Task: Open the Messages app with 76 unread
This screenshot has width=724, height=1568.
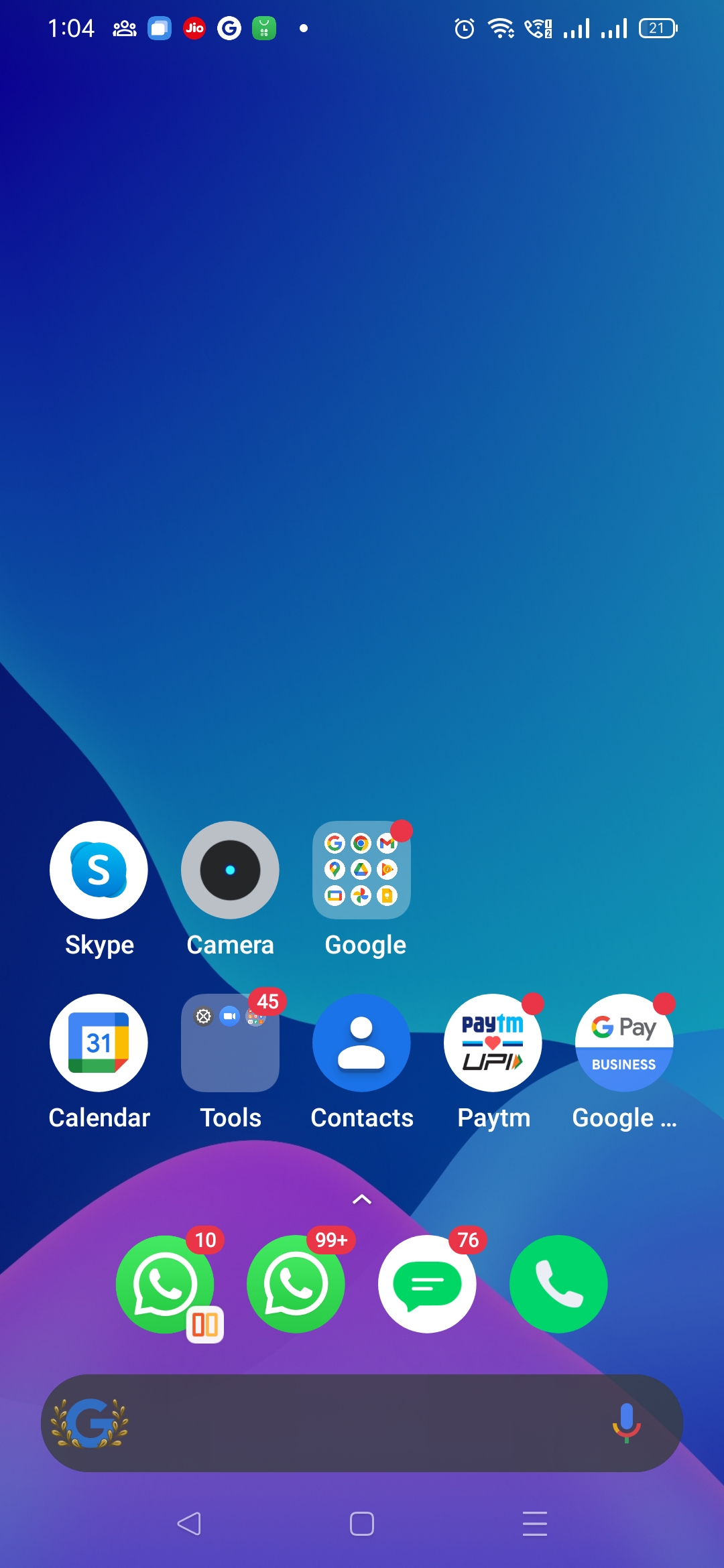Action: (427, 1284)
